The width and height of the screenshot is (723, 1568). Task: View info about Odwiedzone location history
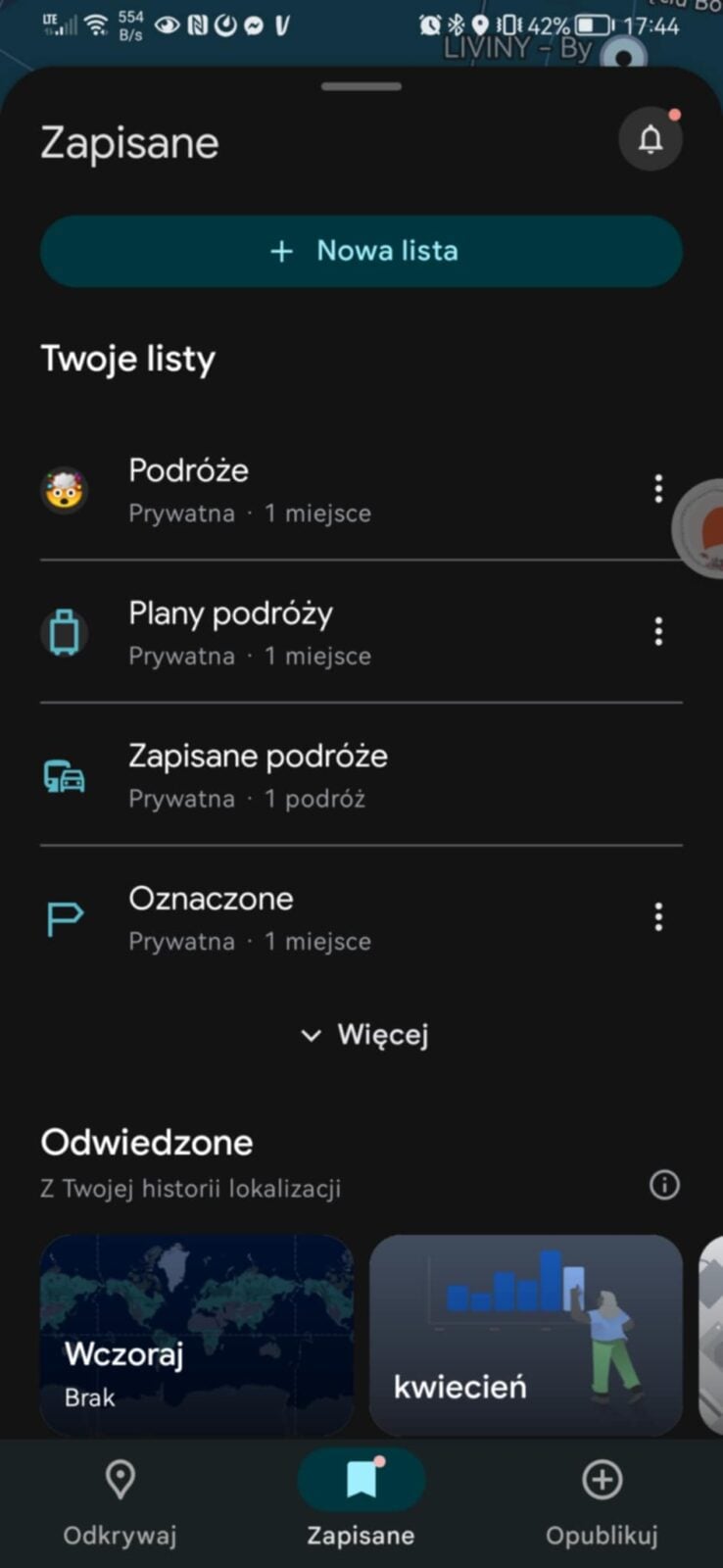click(x=664, y=1186)
